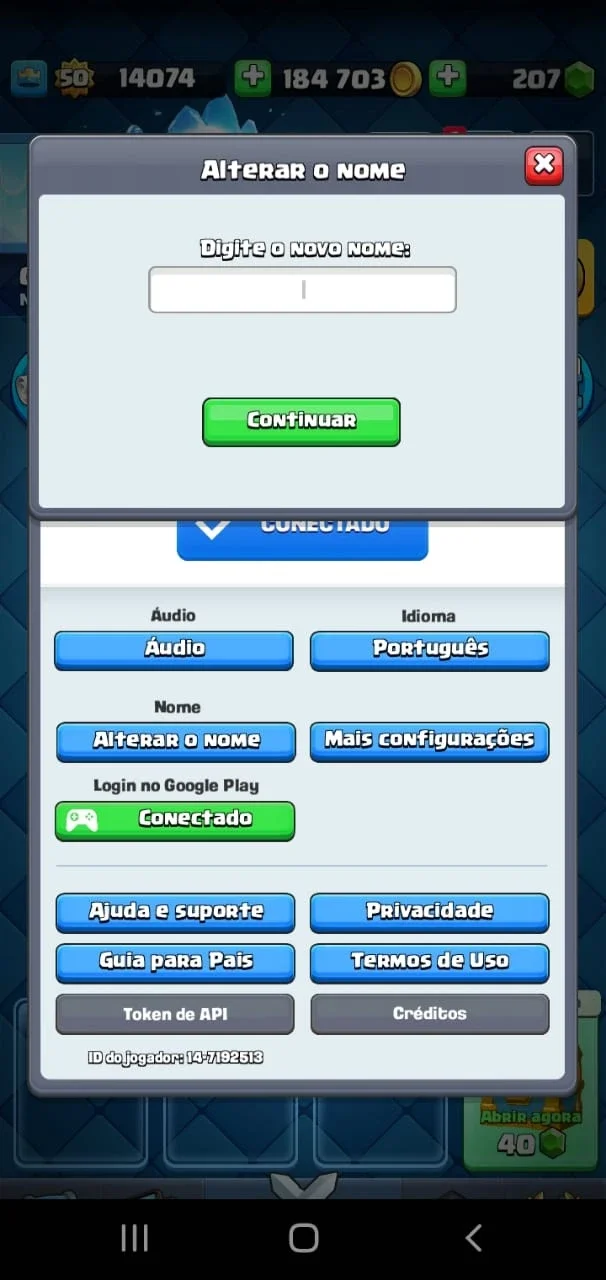This screenshot has width=606, height=1280.
Task: Close the Alterar o nome dialog
Action: point(544,165)
